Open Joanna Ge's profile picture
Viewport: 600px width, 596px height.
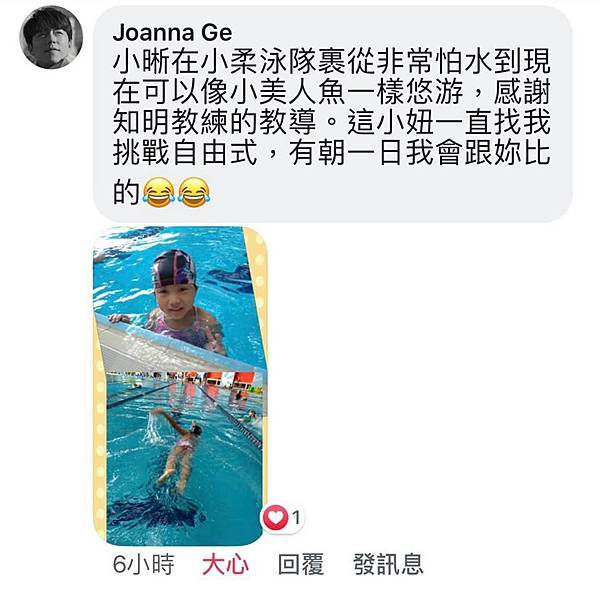click(x=52, y=37)
